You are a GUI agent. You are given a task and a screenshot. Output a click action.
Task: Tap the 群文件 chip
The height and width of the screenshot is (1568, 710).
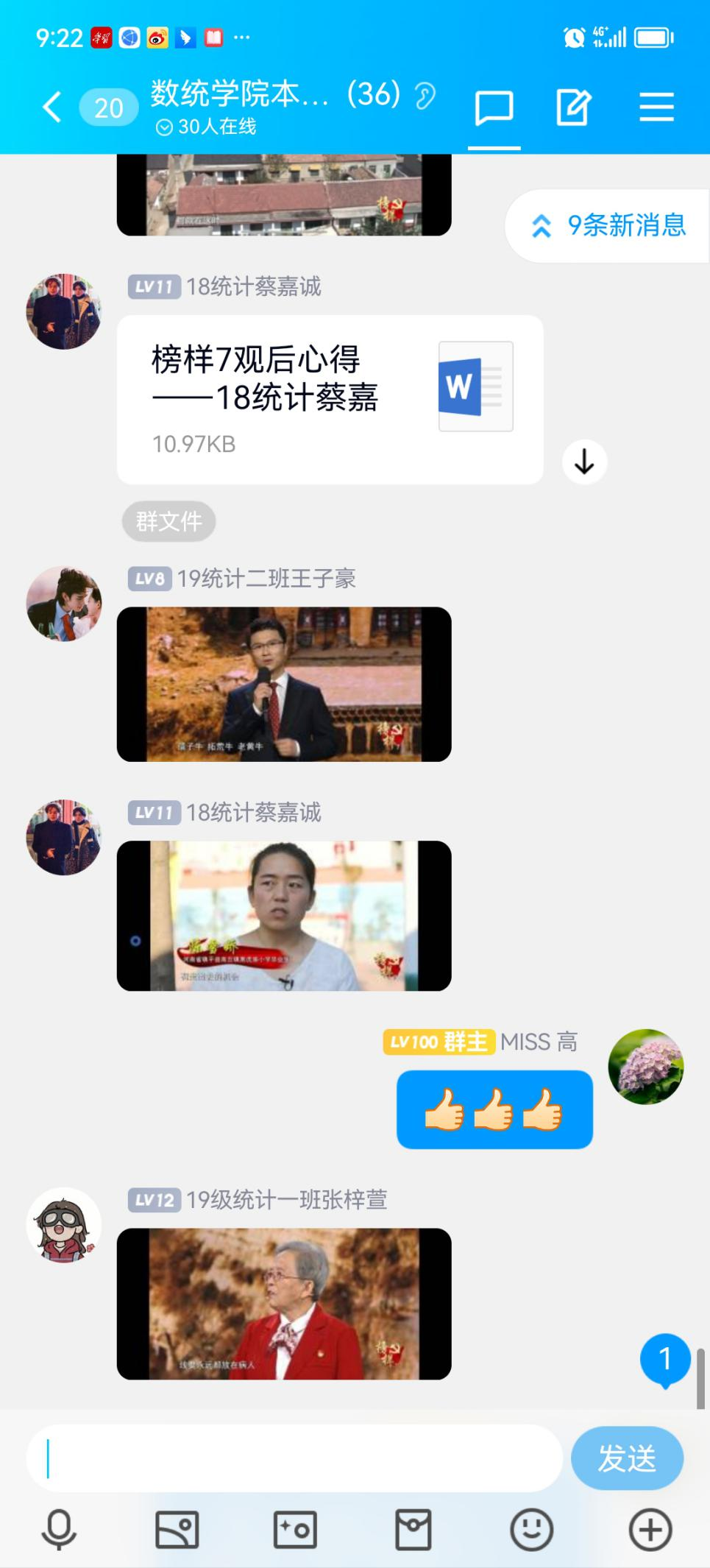168,521
